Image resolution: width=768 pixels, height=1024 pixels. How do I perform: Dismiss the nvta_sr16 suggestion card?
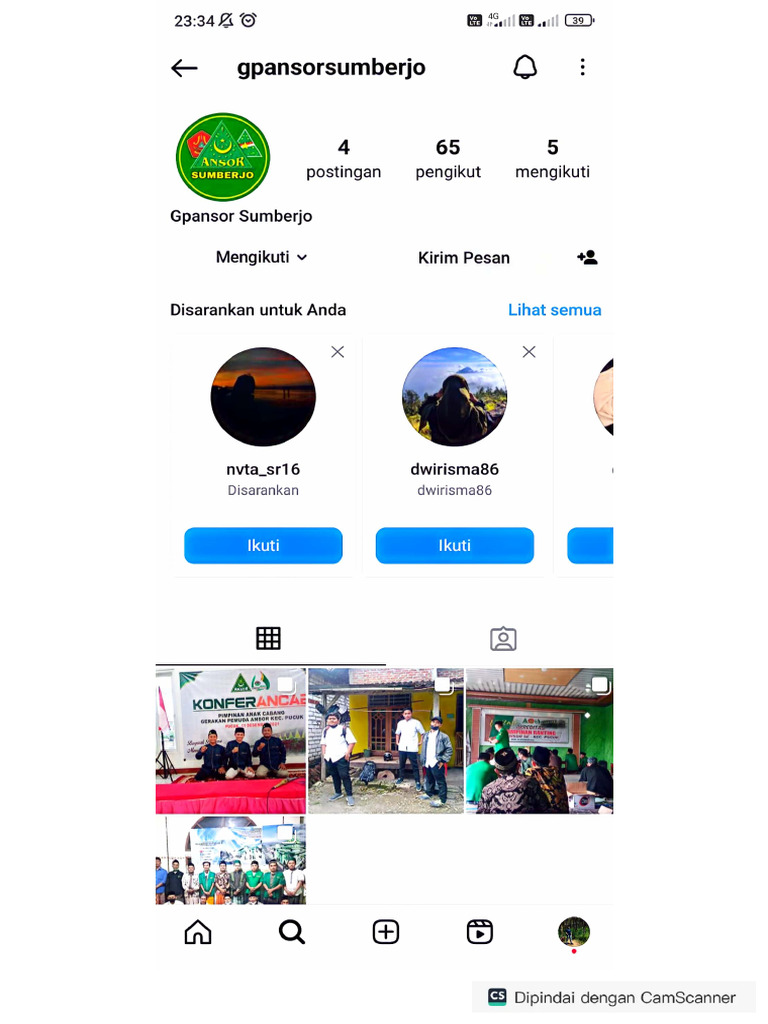(338, 352)
